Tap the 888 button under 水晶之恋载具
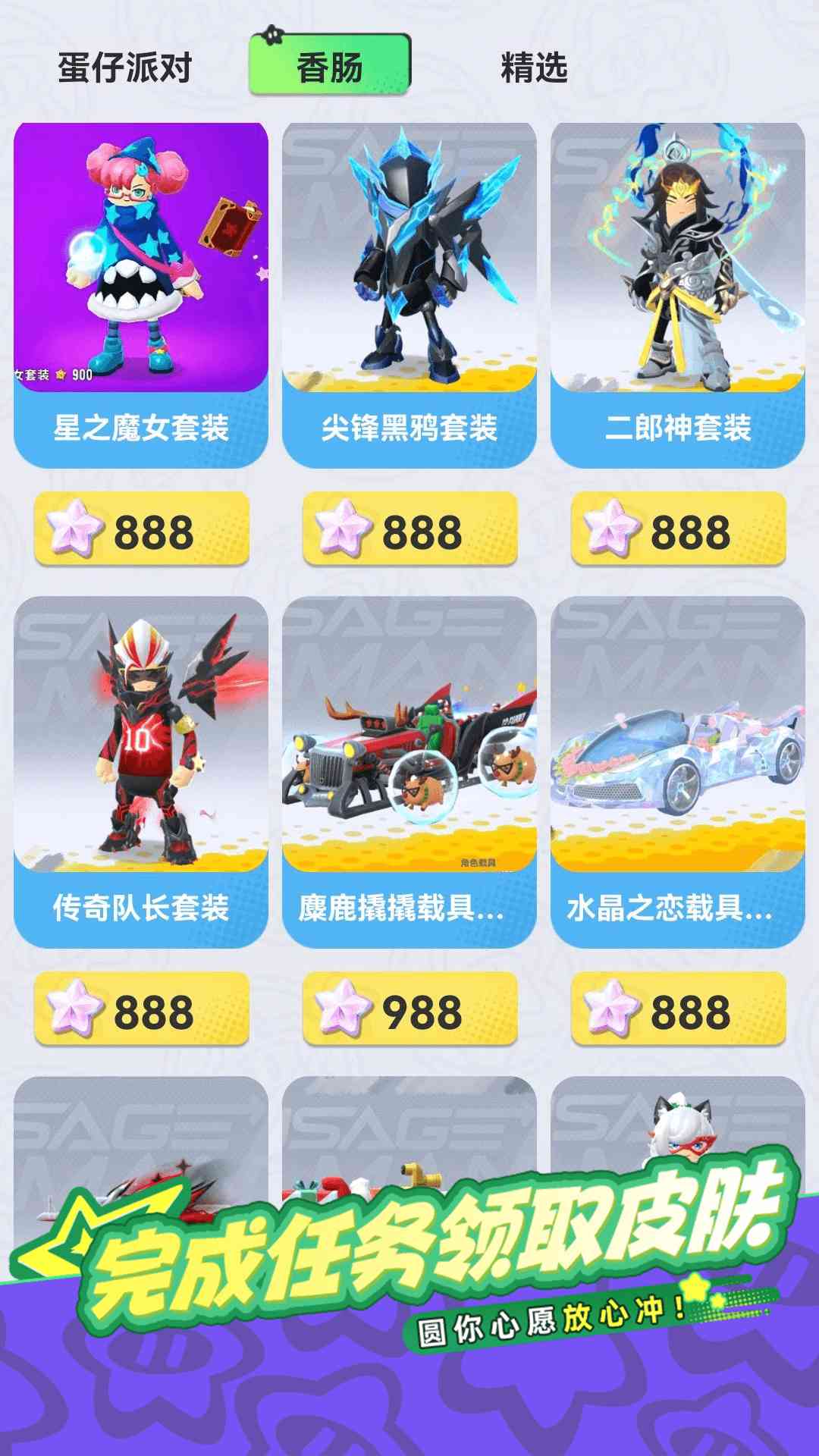 [679, 1010]
